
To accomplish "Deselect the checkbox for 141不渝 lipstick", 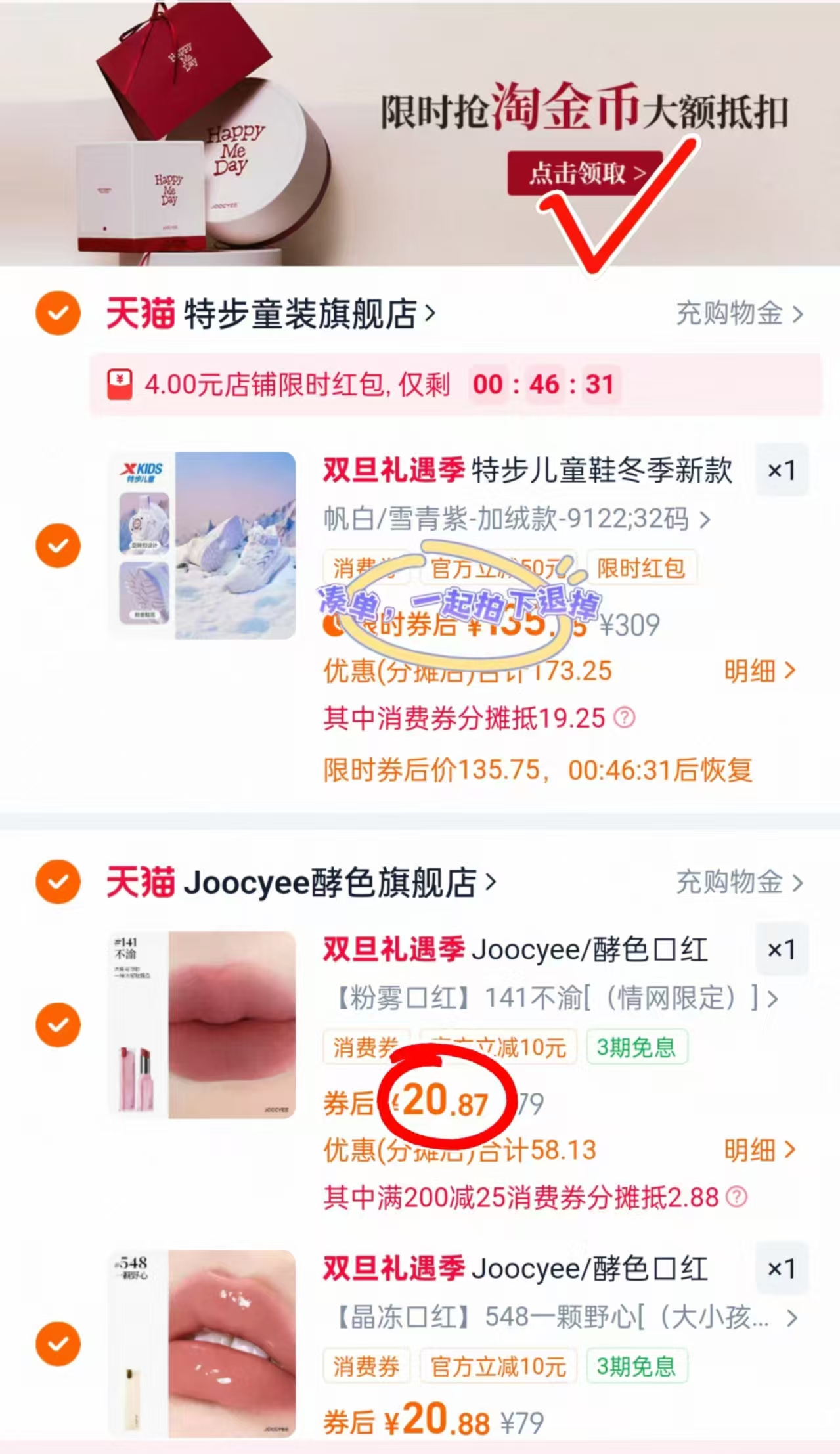I will click(58, 1024).
